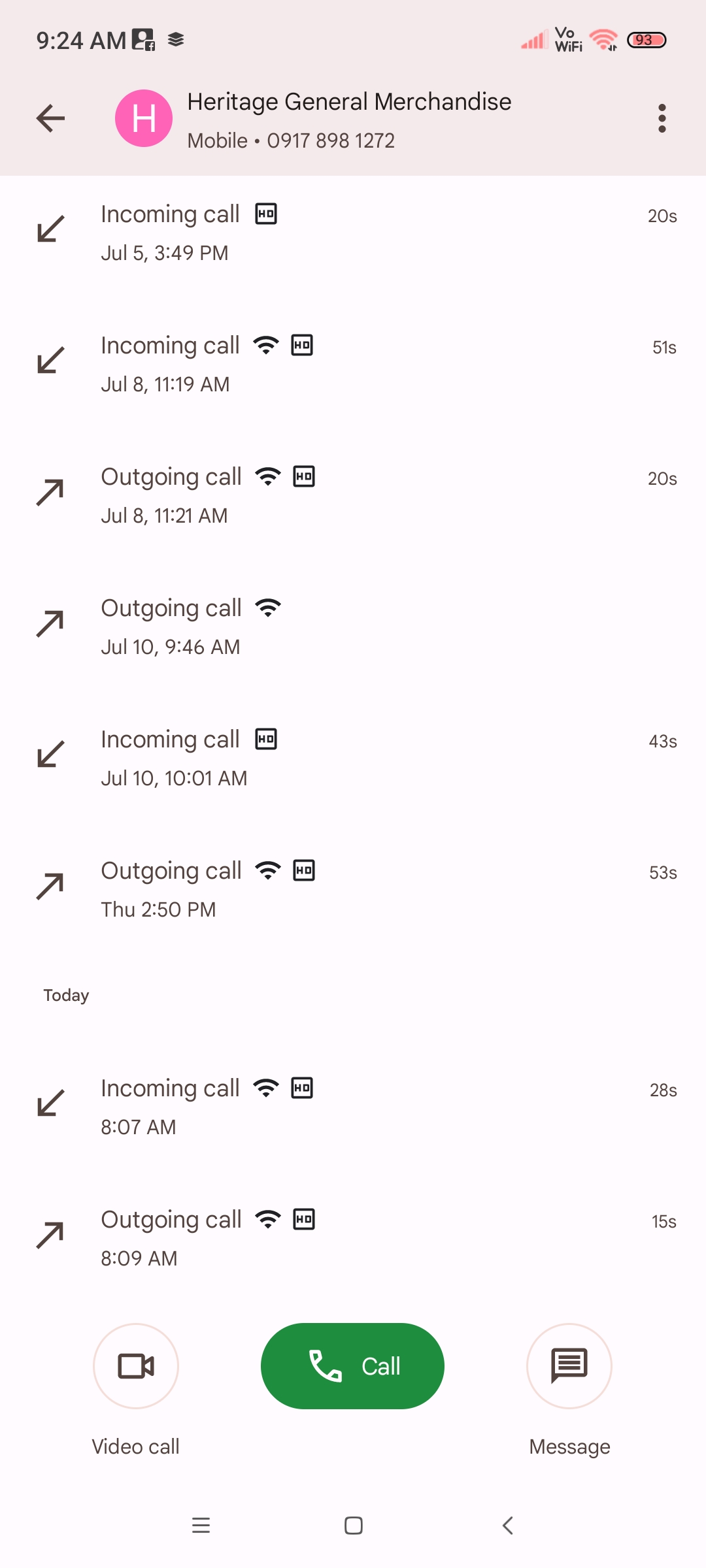Select today's 8:07 AM incoming call
This screenshot has width=706, height=1568.
tap(353, 1107)
